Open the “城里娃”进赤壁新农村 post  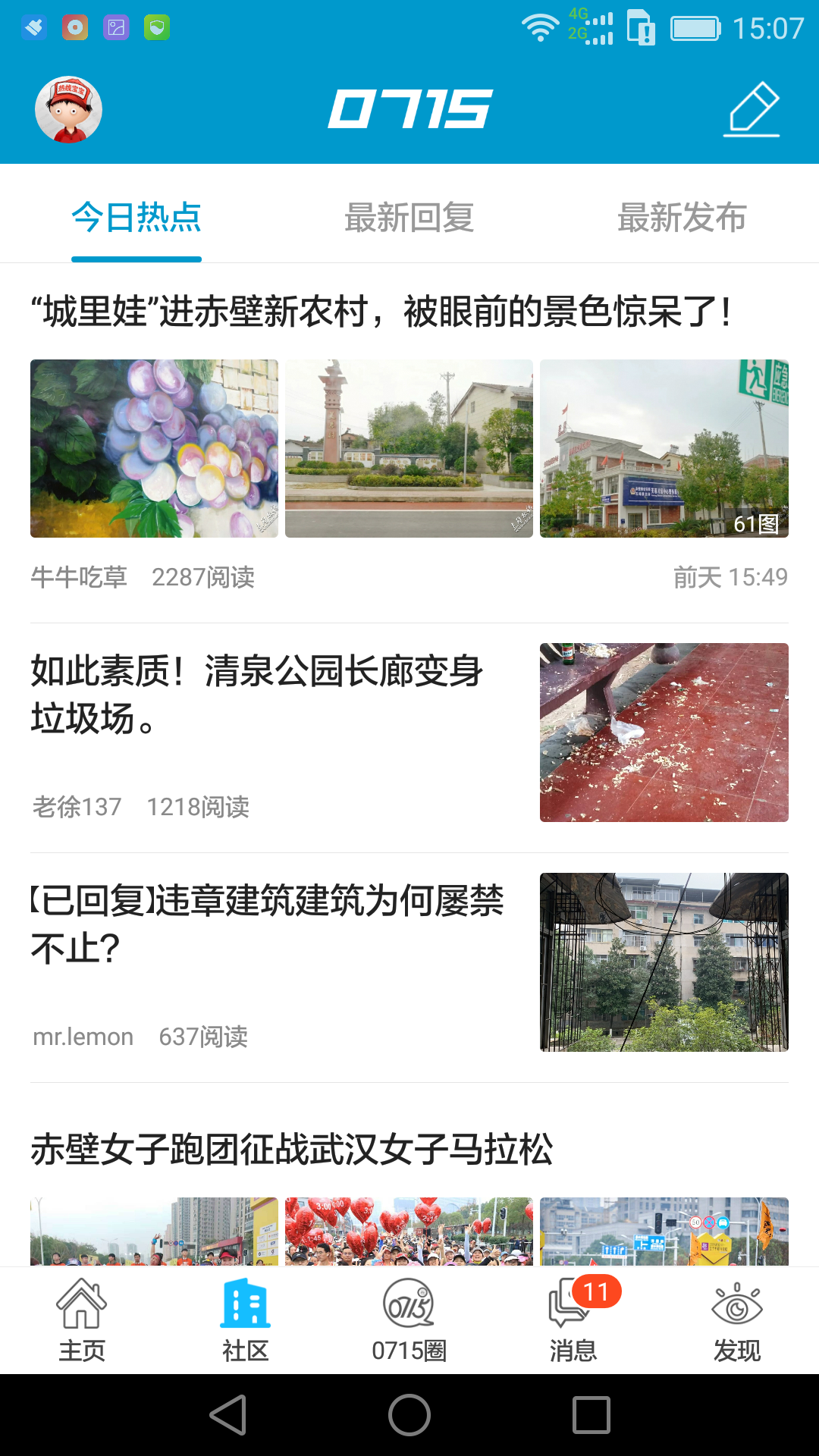coord(381,312)
